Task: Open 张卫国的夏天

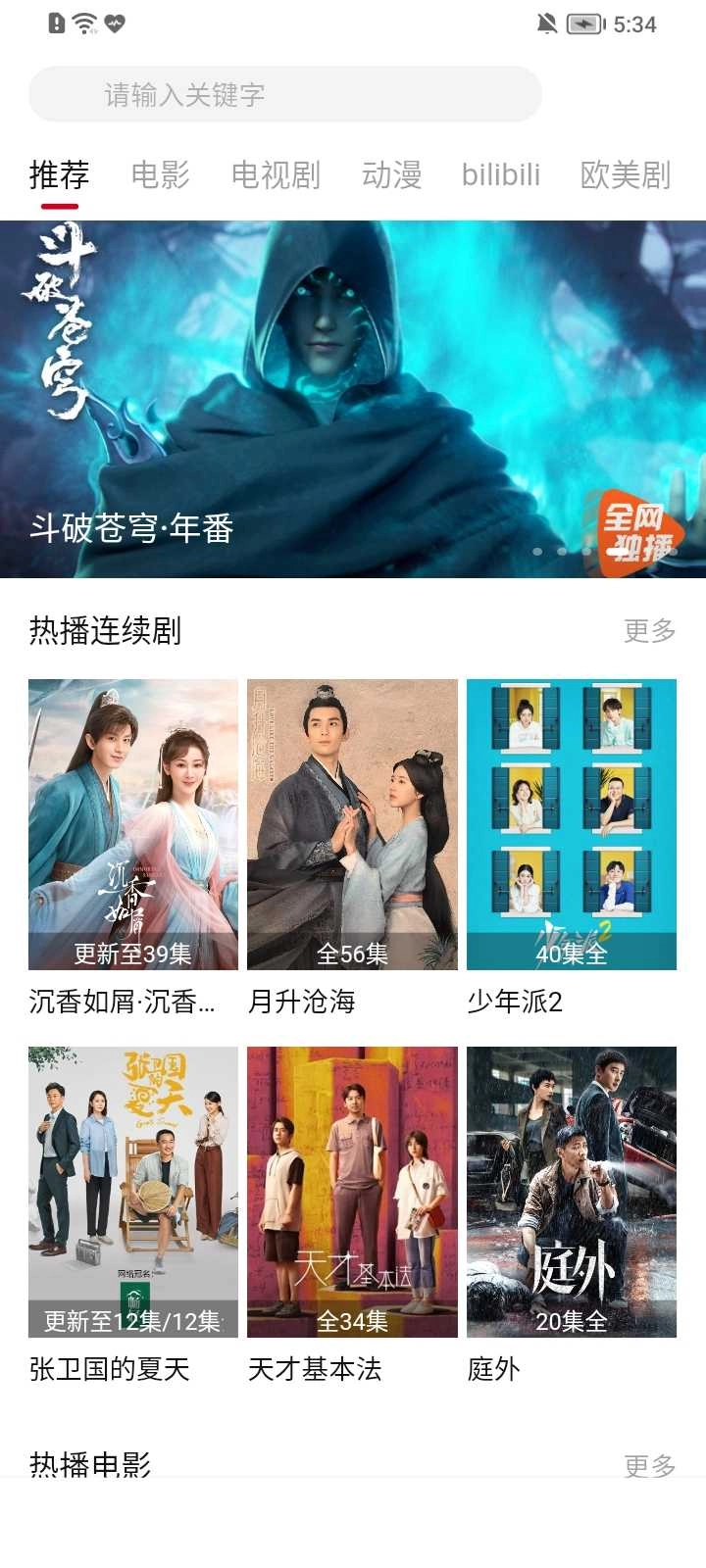Action: pyautogui.click(x=133, y=1192)
